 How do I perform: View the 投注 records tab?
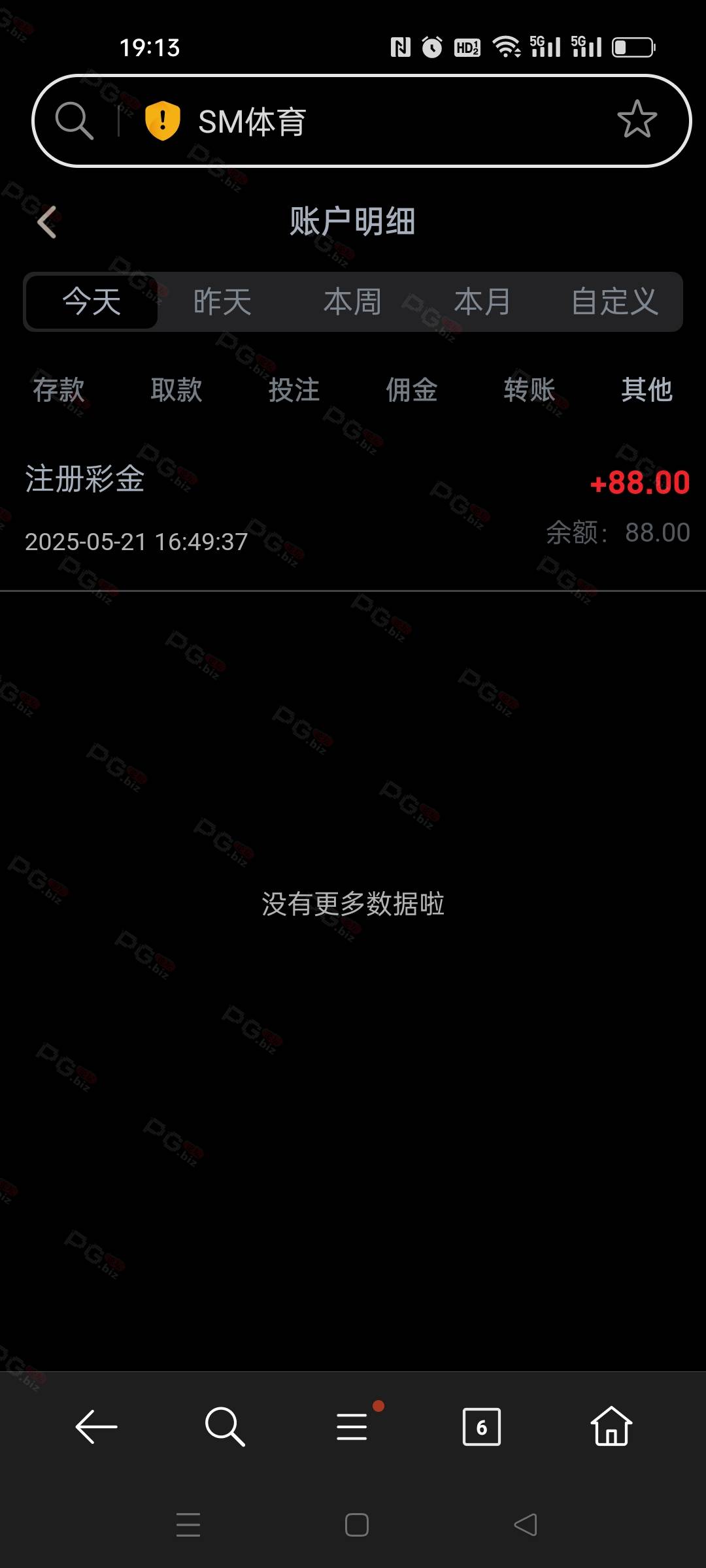click(x=294, y=390)
